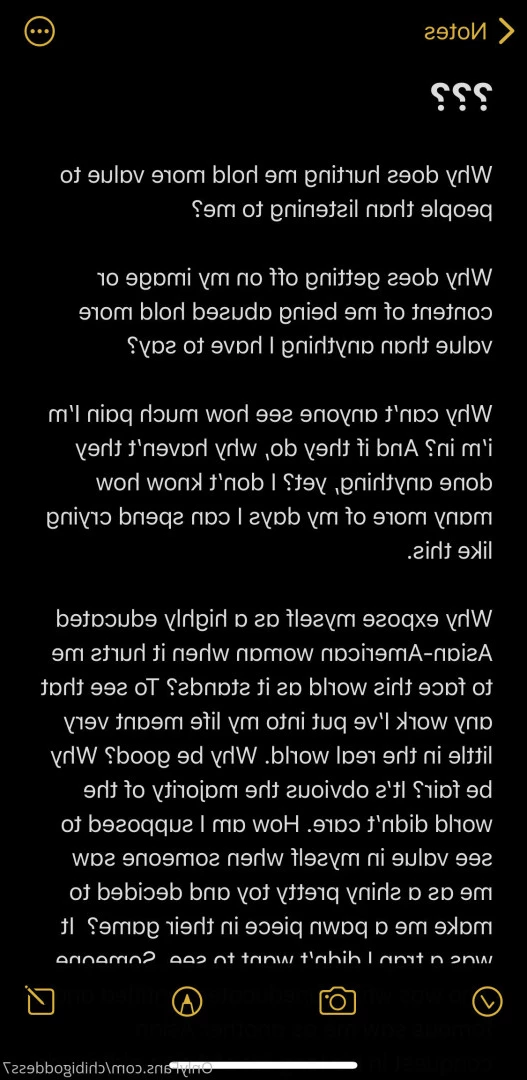Open the more options ellipsis menu
Screen dimensions: 527x1080
point(39,32)
